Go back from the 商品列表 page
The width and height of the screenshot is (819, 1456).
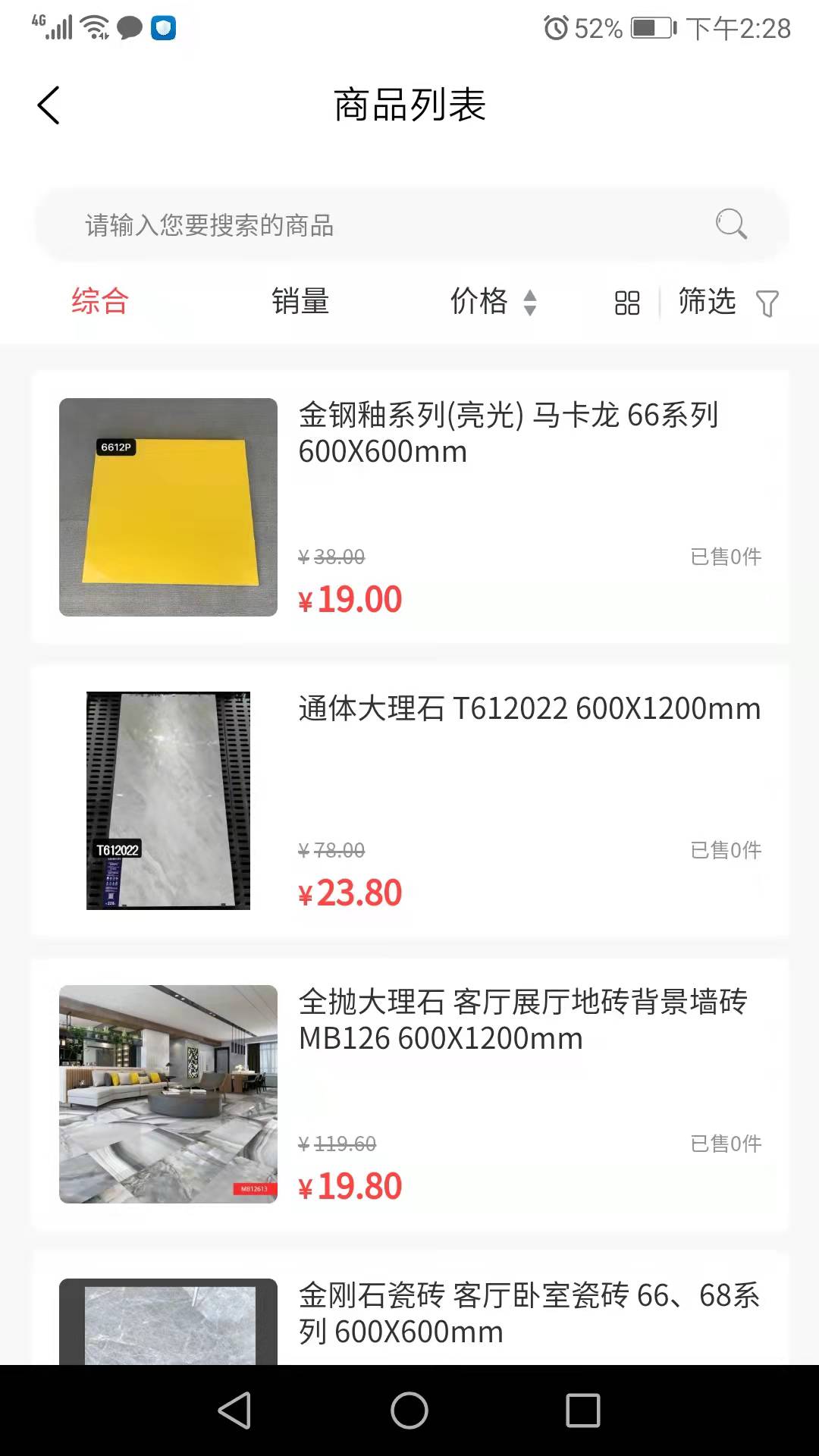pyautogui.click(x=49, y=105)
